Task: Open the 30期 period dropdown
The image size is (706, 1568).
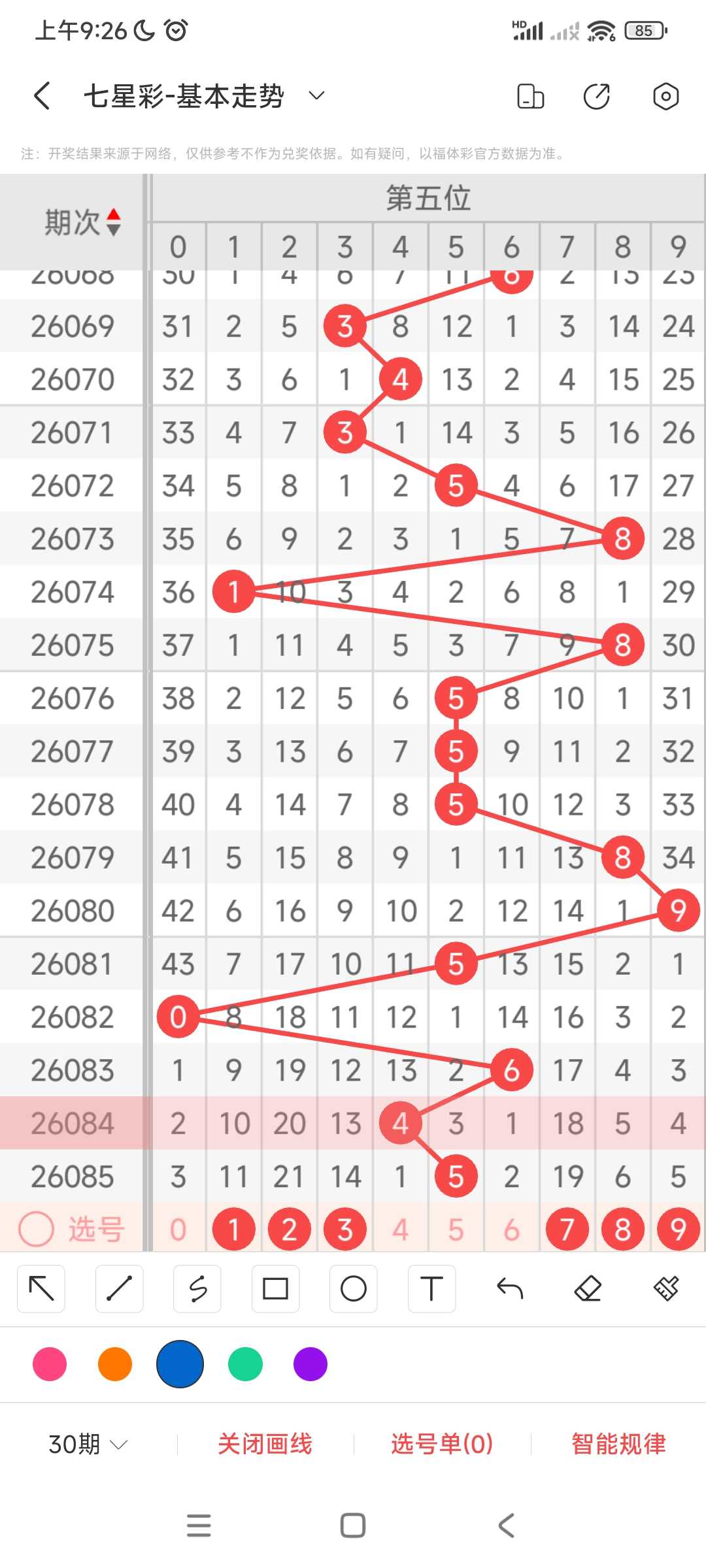Action: click(88, 1444)
